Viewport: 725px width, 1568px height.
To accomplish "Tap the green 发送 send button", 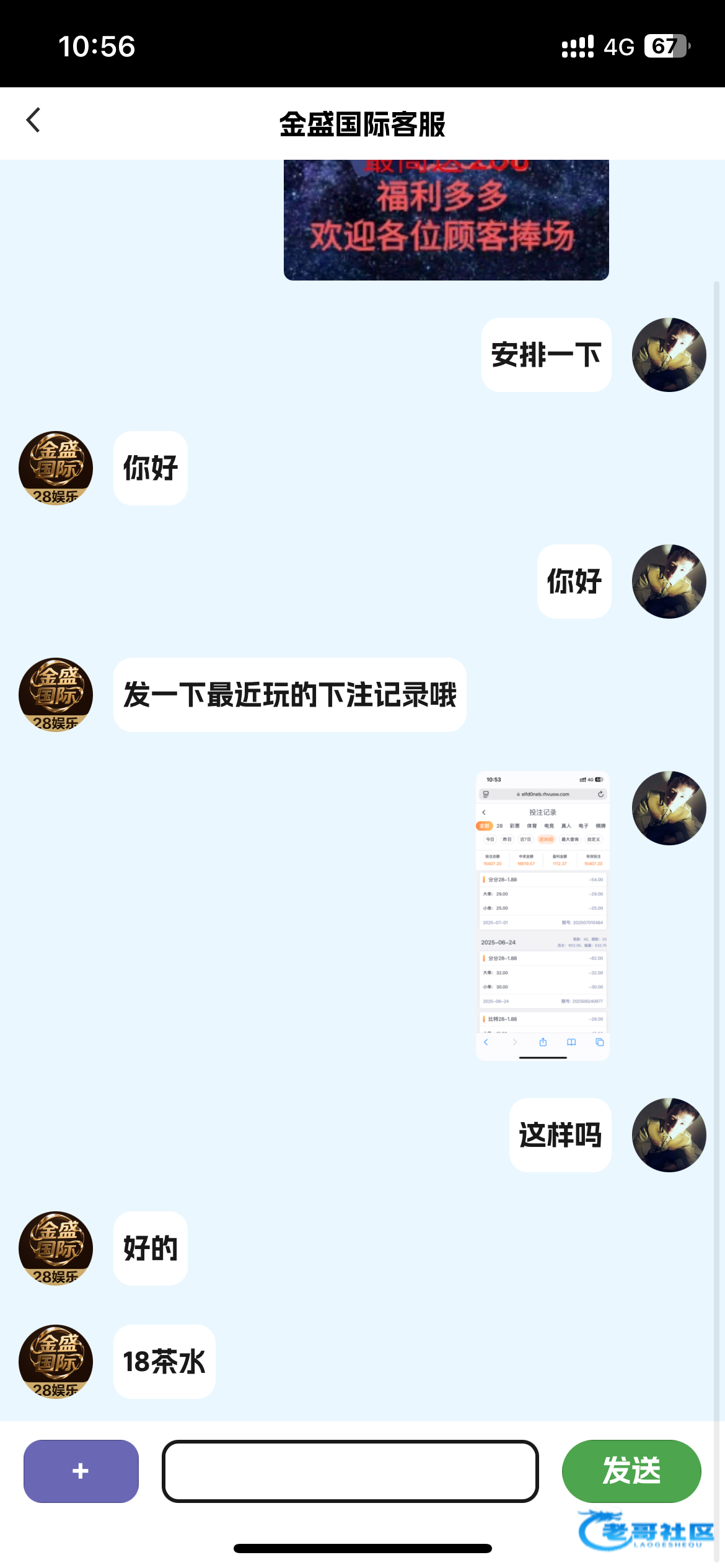I will point(631,1471).
